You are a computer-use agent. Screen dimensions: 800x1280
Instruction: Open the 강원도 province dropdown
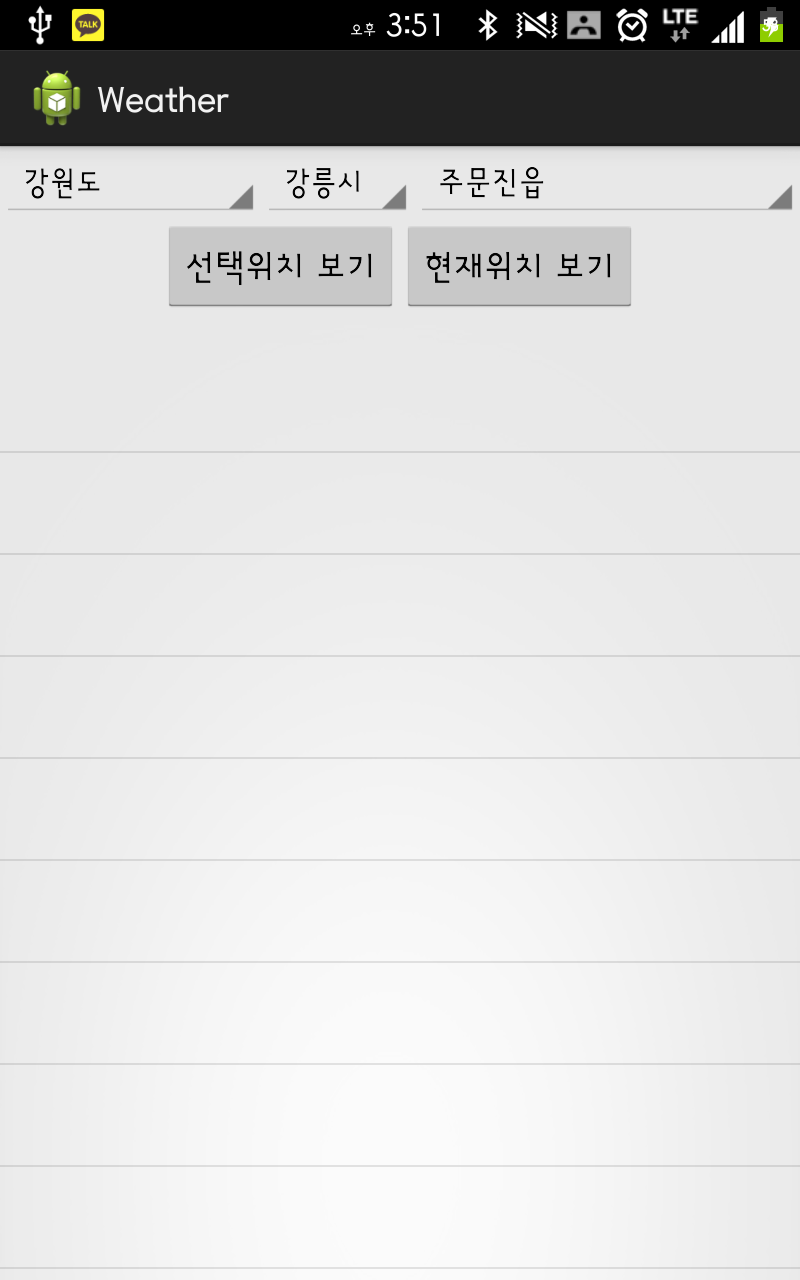(130, 184)
